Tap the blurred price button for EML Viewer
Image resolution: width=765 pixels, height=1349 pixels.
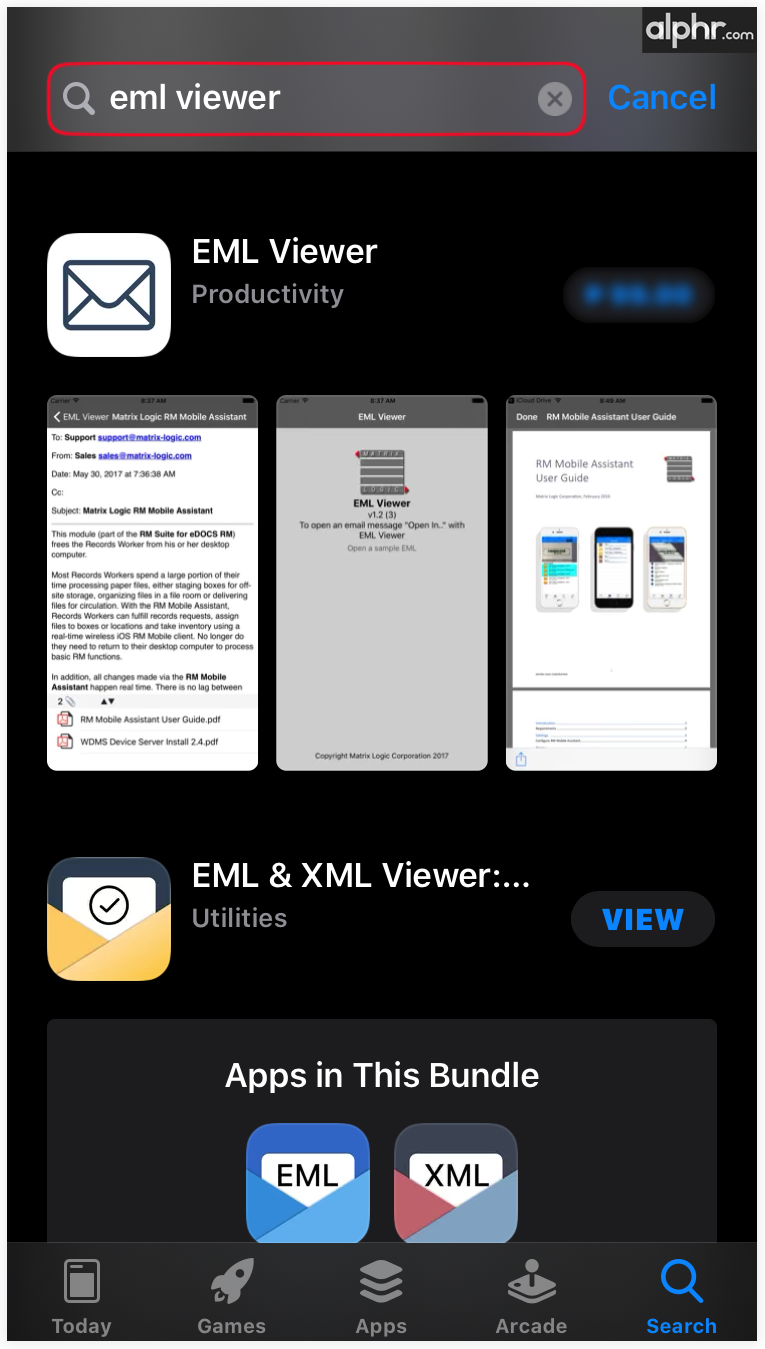(639, 295)
